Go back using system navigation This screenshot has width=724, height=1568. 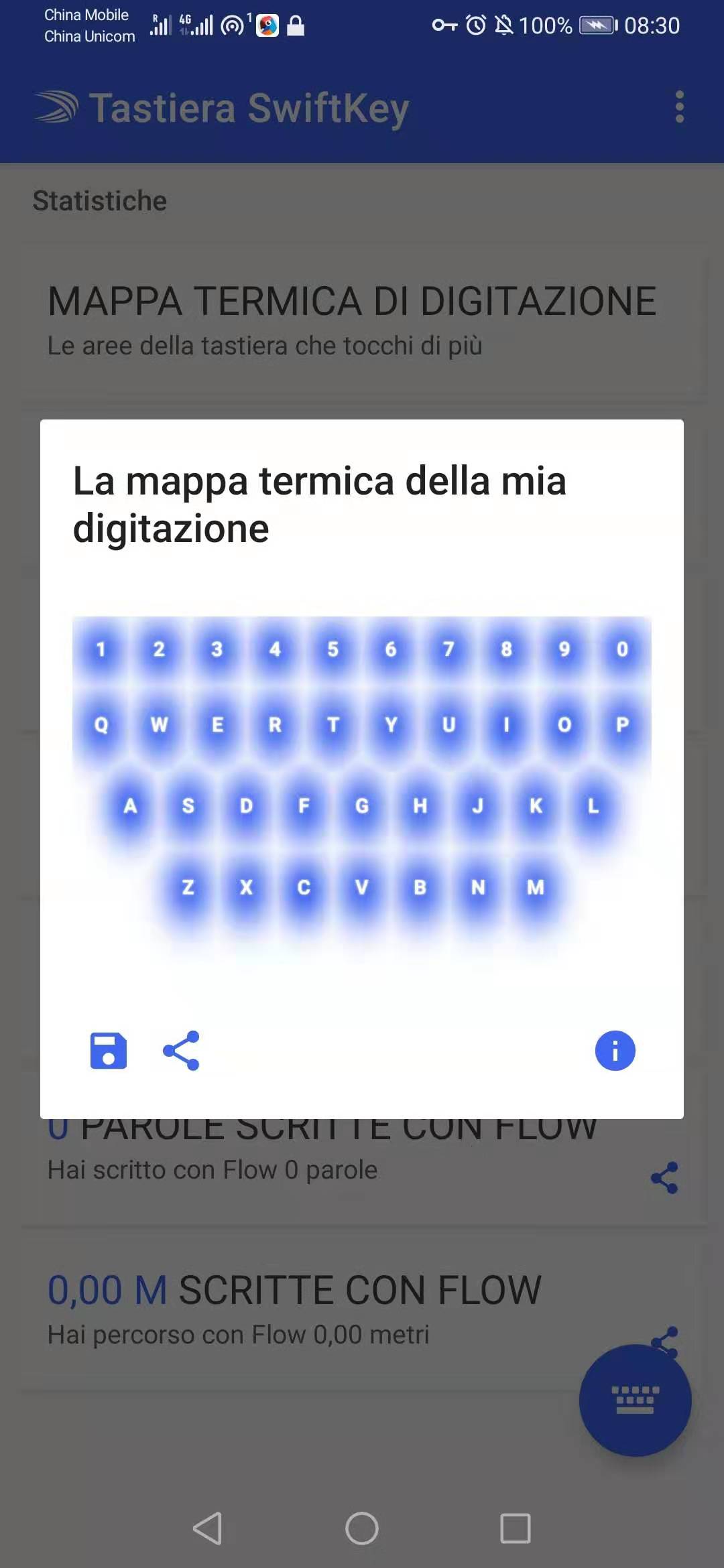208,1528
